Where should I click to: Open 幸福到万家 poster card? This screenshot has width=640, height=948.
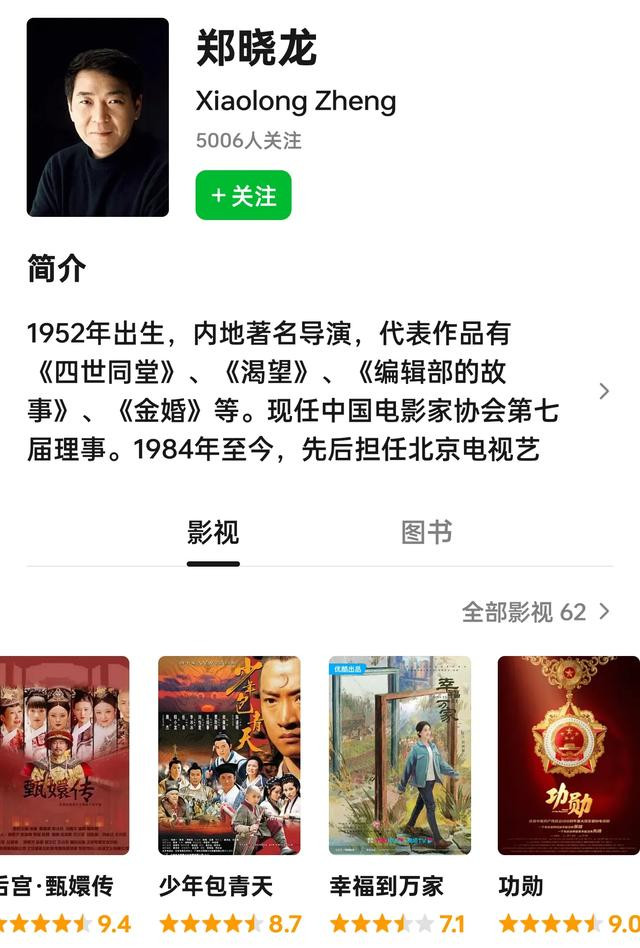pos(399,755)
